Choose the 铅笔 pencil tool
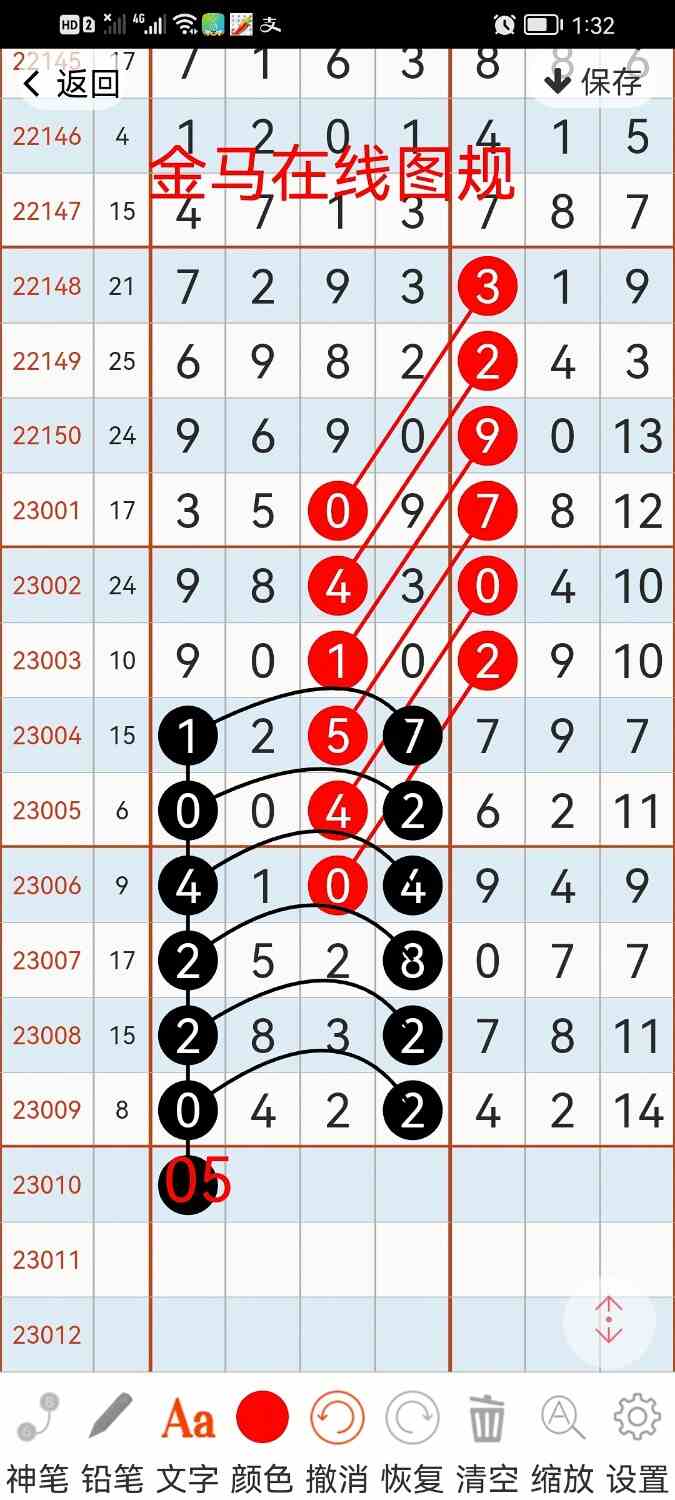The height and width of the screenshot is (1500, 675). [x=112, y=1439]
